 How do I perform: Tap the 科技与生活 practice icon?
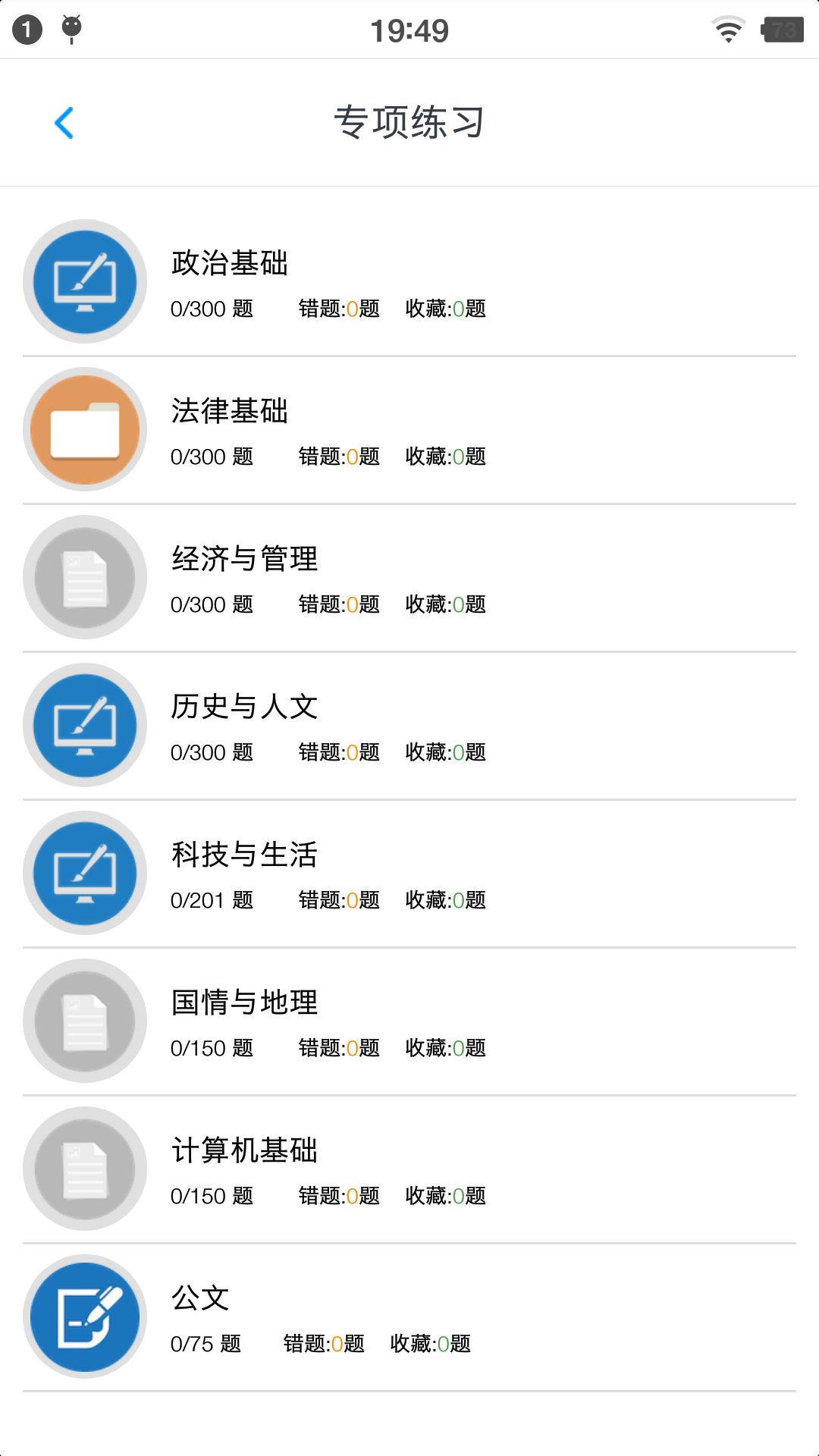point(84,874)
